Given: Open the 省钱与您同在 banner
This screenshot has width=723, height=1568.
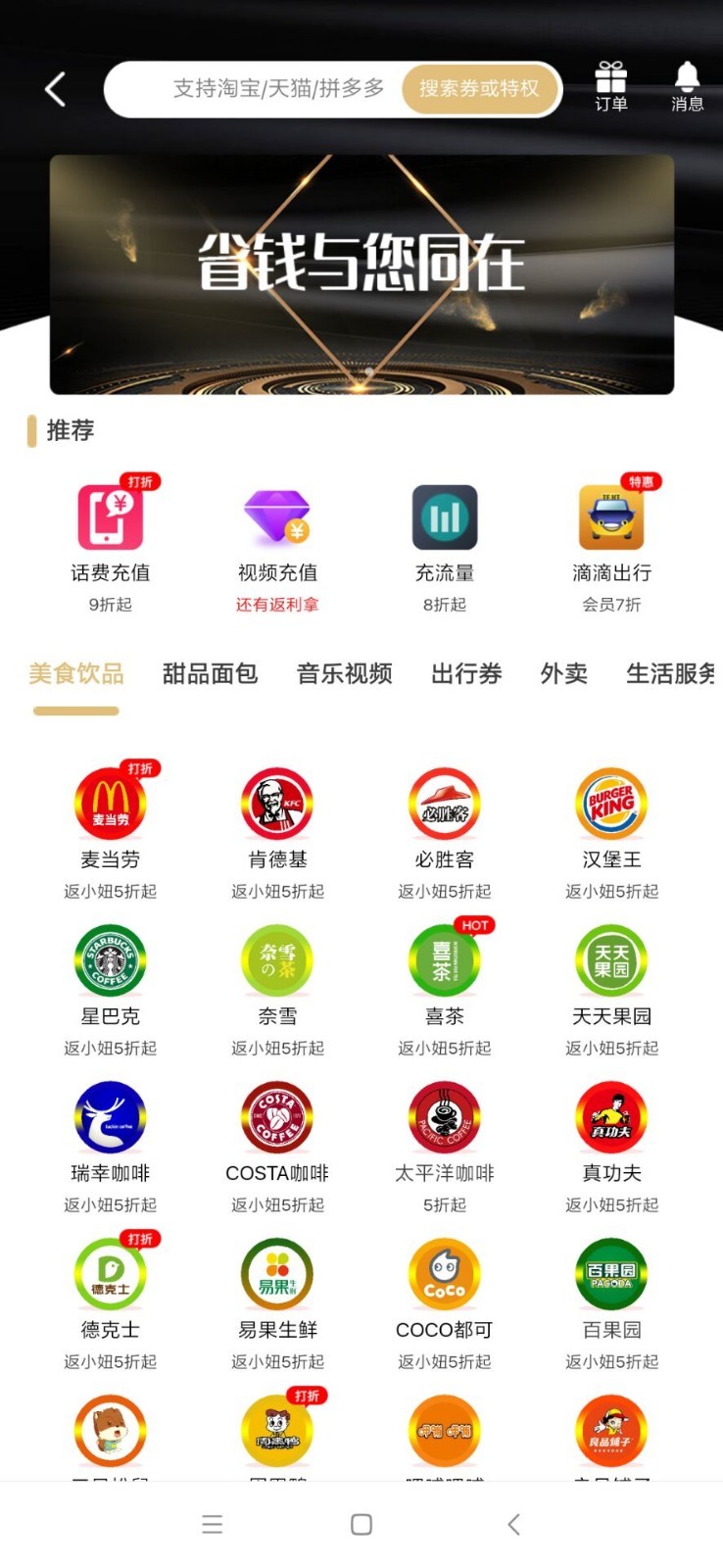Looking at the screenshot, I should click(361, 274).
